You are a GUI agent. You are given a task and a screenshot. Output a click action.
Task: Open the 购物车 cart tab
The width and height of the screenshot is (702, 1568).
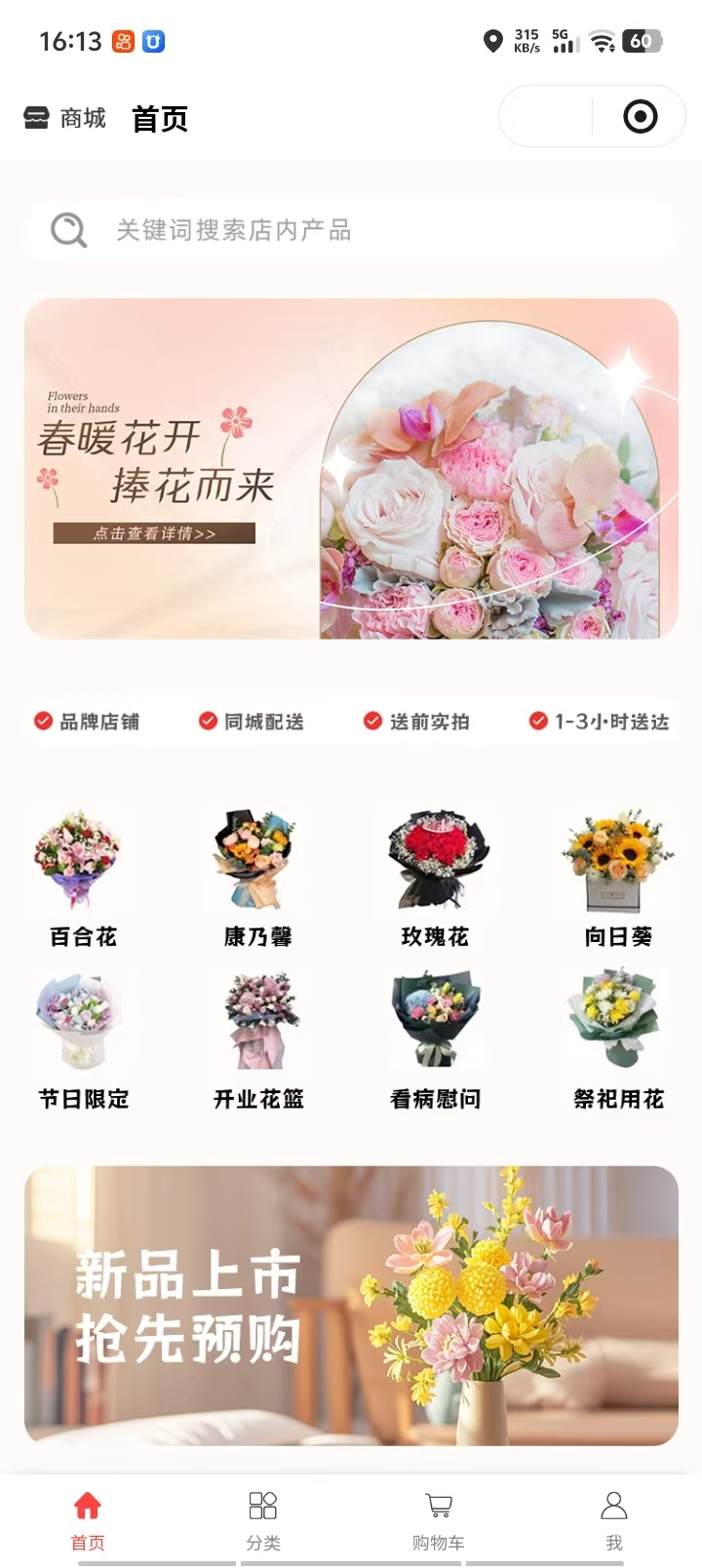coord(438,1520)
